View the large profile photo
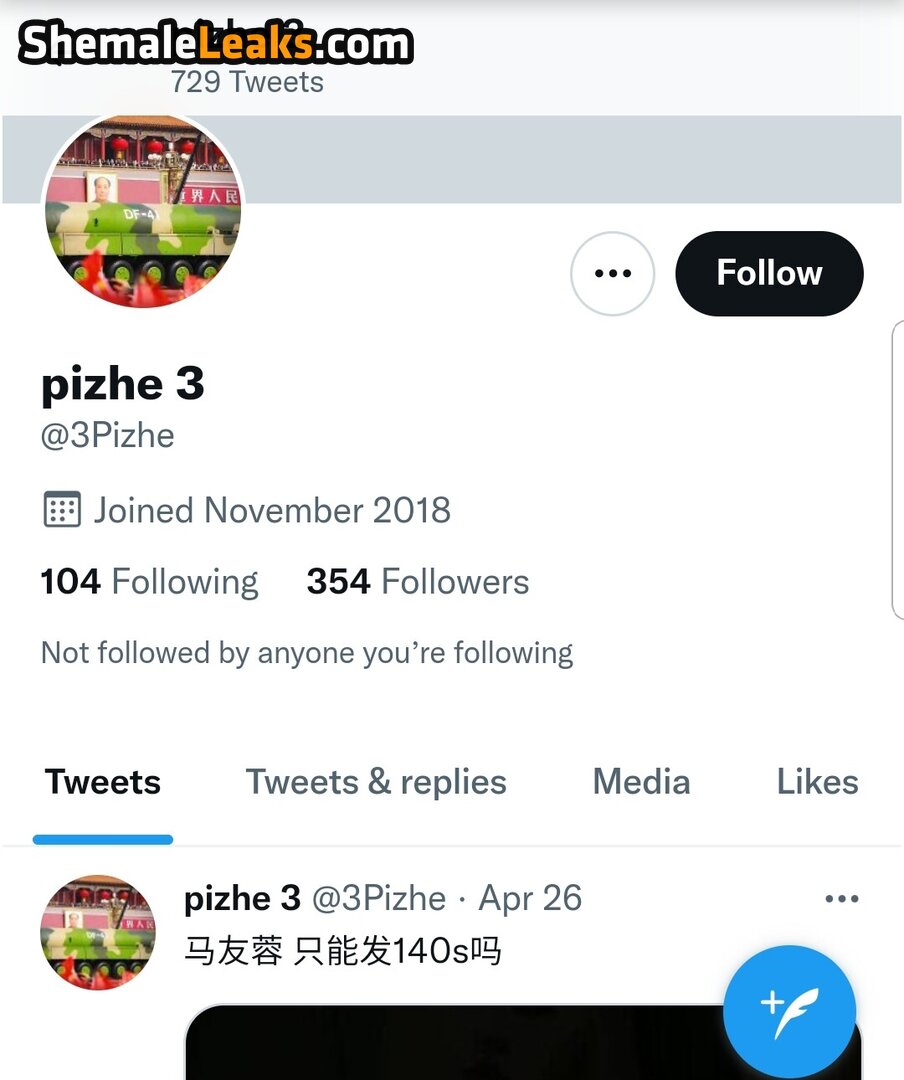This screenshot has width=904, height=1080. click(x=143, y=212)
